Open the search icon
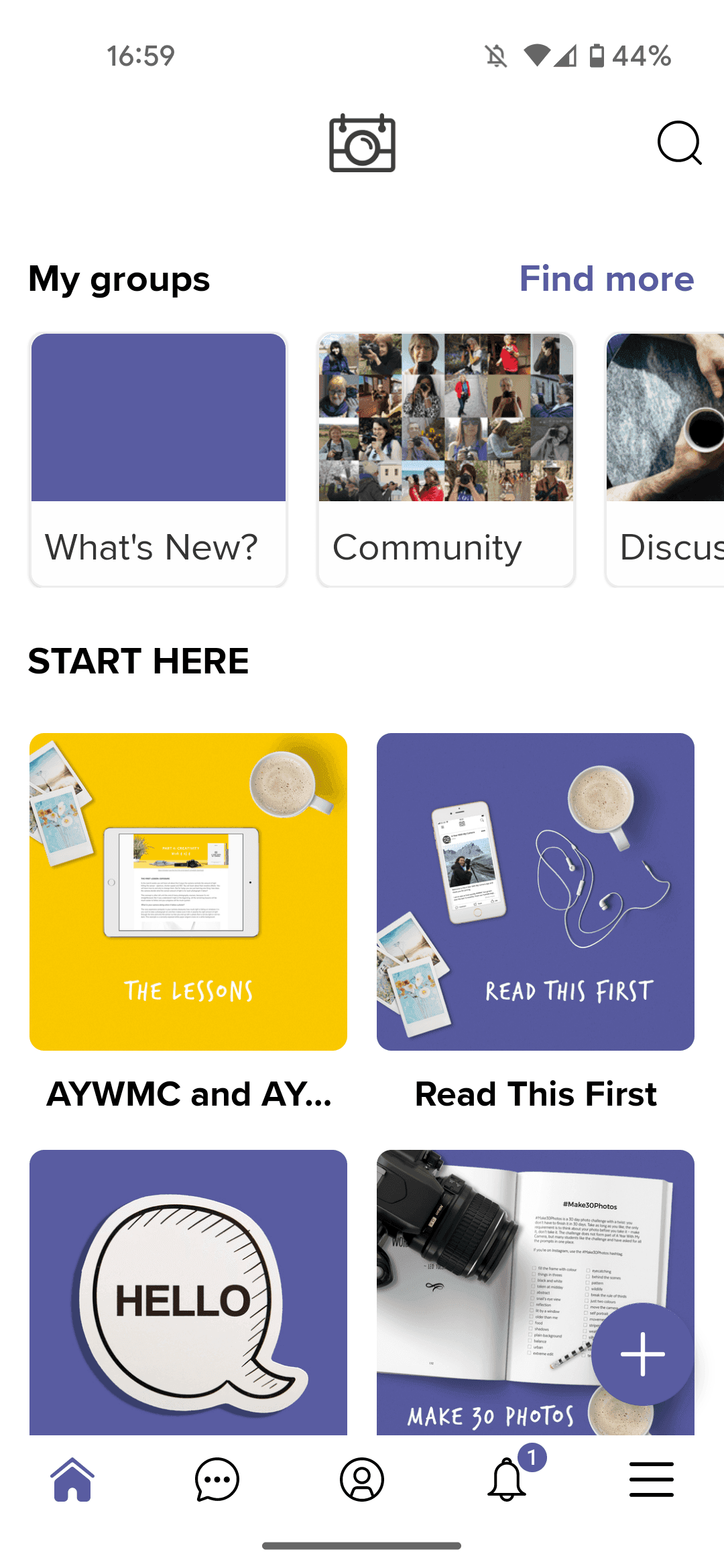This screenshot has height=1568, width=724. 679,143
